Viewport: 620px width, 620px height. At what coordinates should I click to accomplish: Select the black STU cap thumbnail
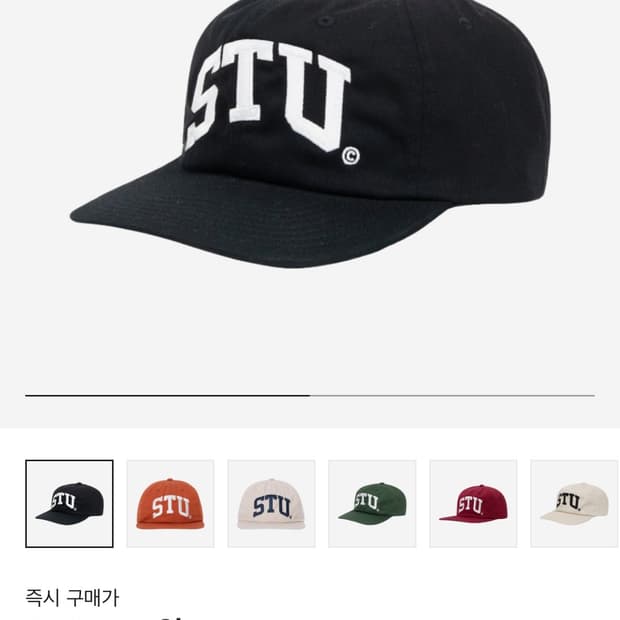click(69, 503)
